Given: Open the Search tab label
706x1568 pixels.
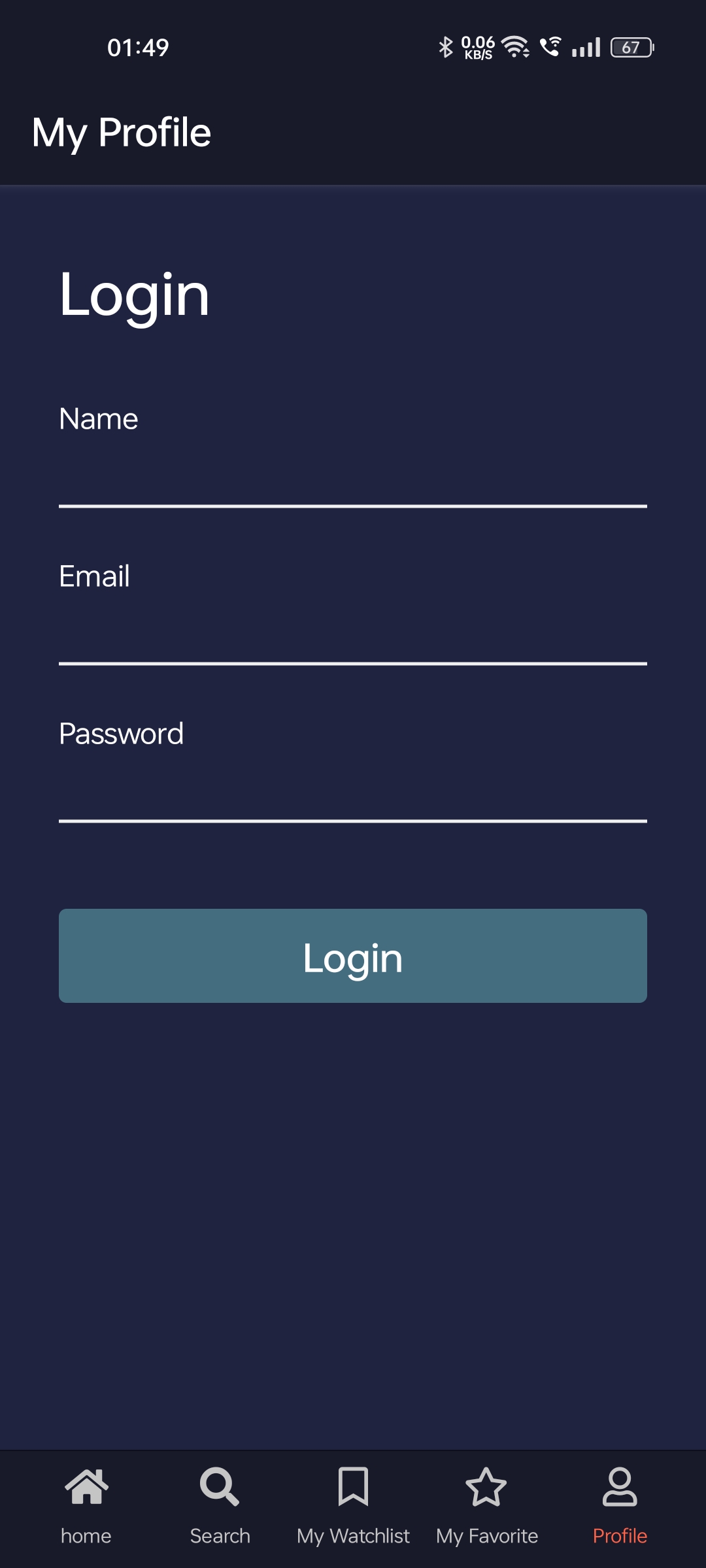Looking at the screenshot, I should 220,1535.
